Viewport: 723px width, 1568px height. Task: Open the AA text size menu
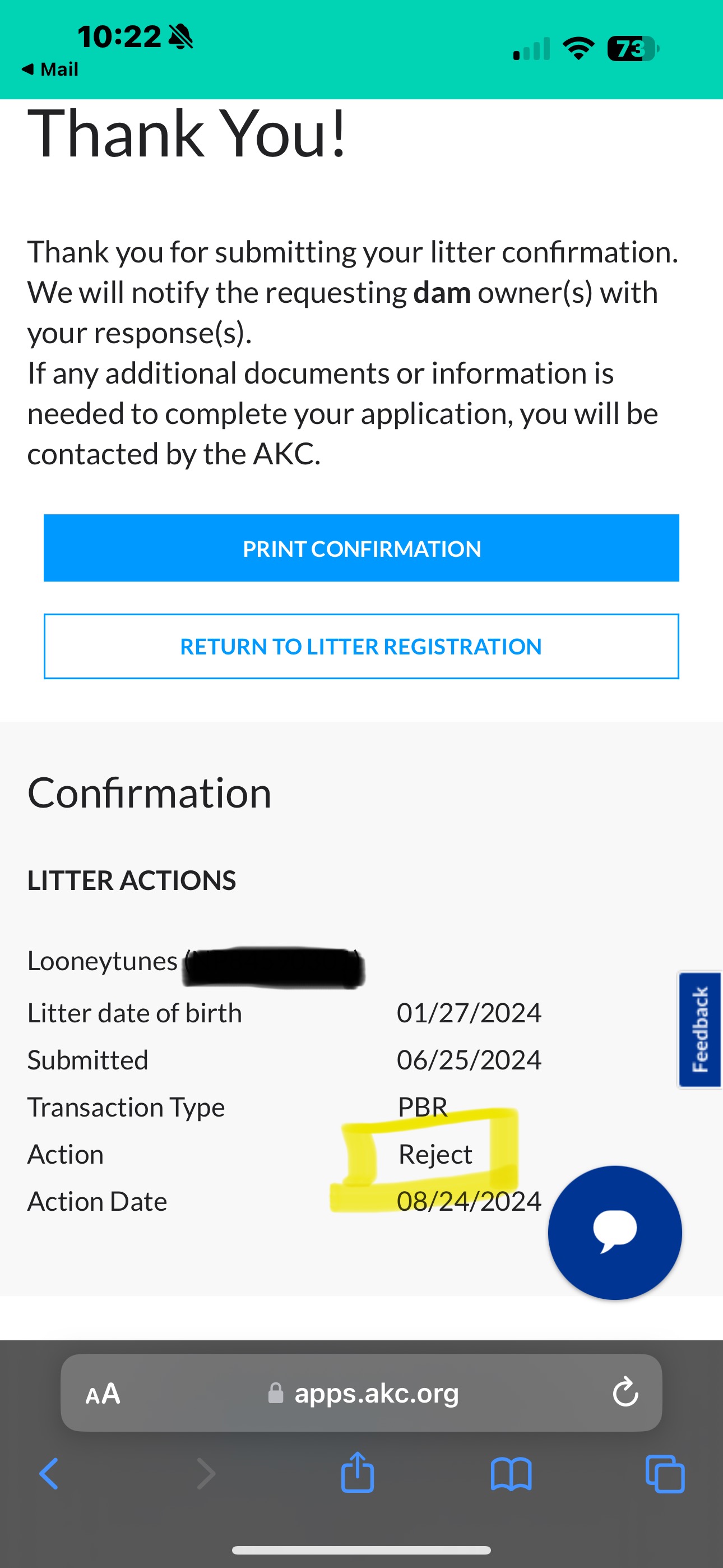tap(103, 1392)
